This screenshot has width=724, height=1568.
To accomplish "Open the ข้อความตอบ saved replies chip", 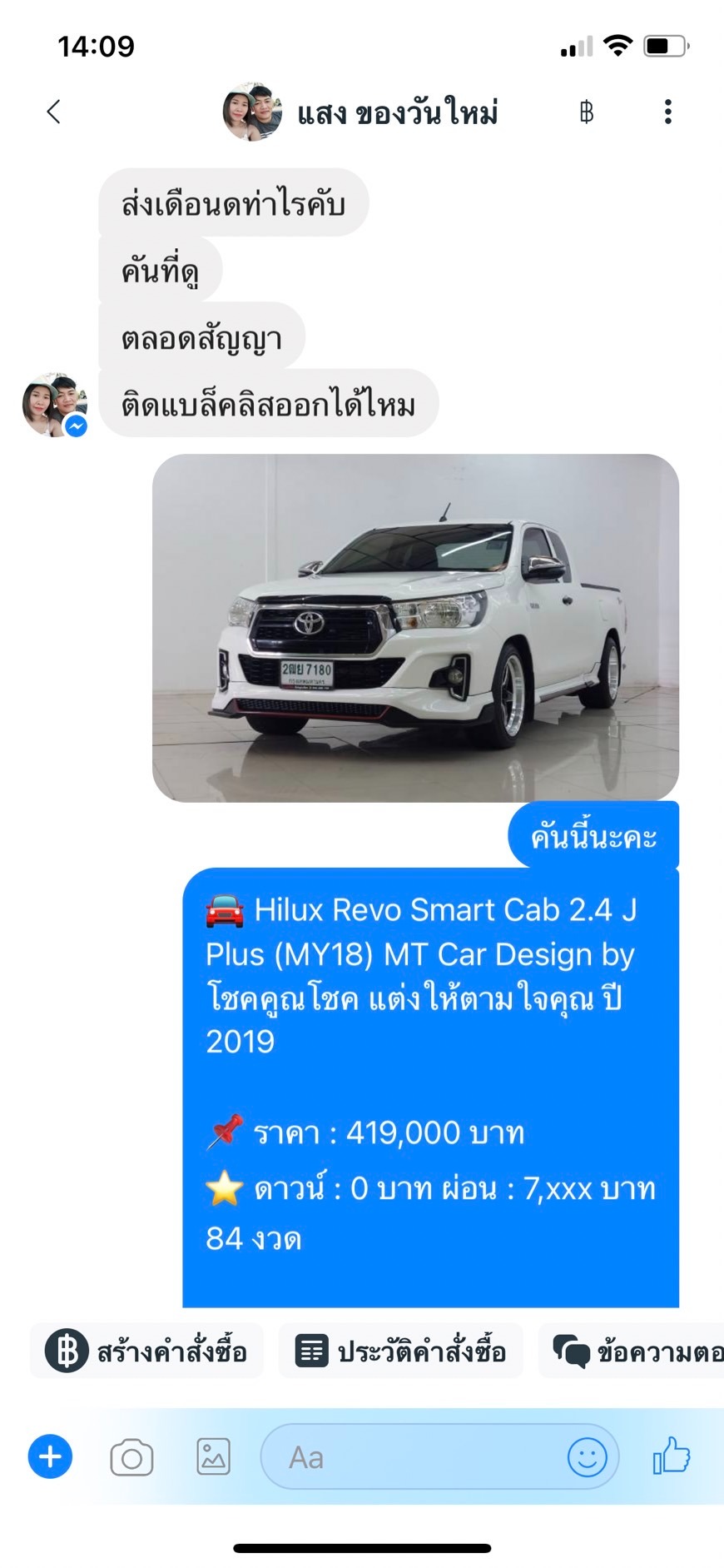I will tap(632, 1350).
